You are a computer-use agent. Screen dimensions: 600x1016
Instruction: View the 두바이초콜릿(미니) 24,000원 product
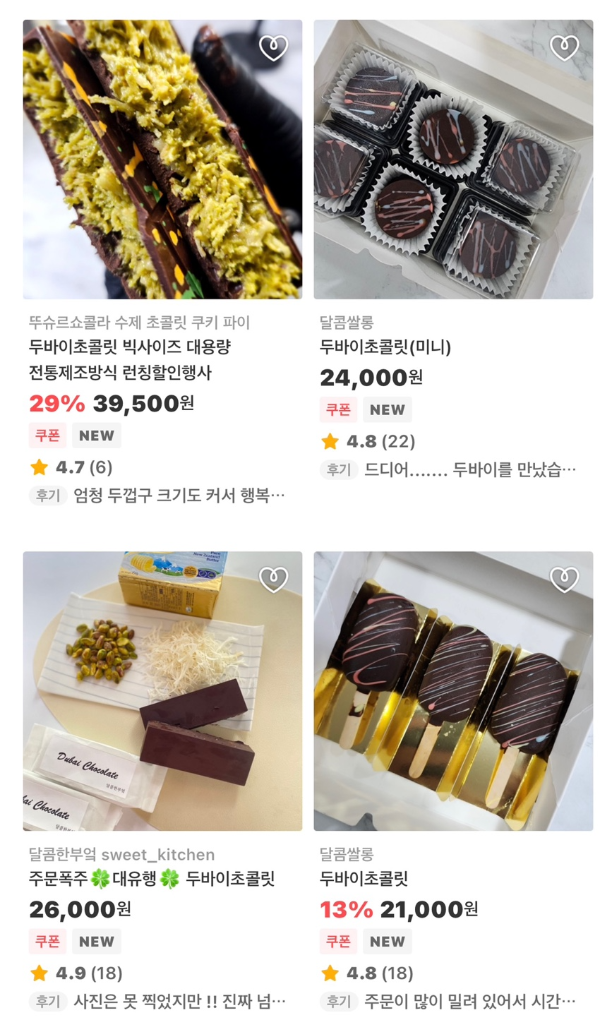453,160
